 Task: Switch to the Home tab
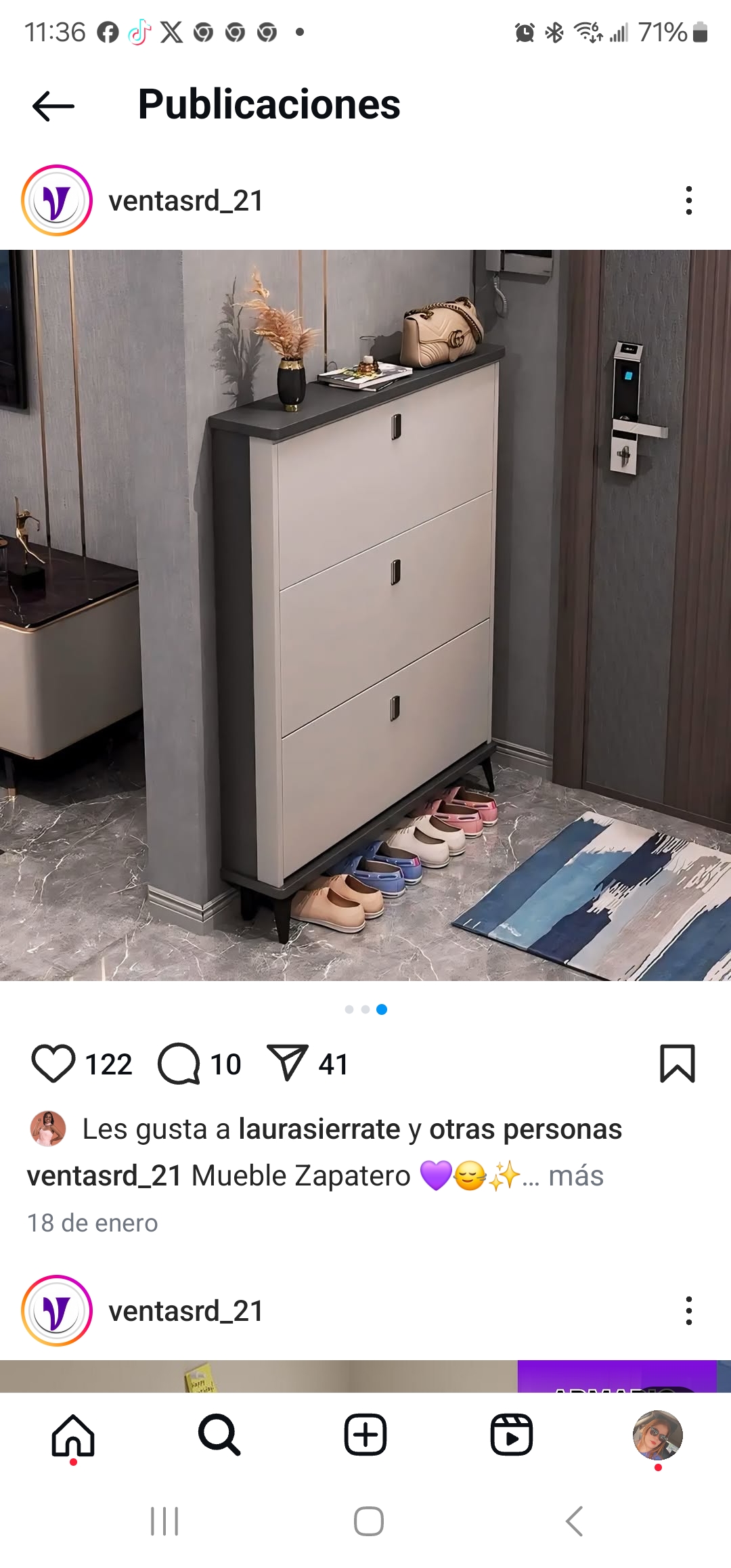coord(73,1435)
